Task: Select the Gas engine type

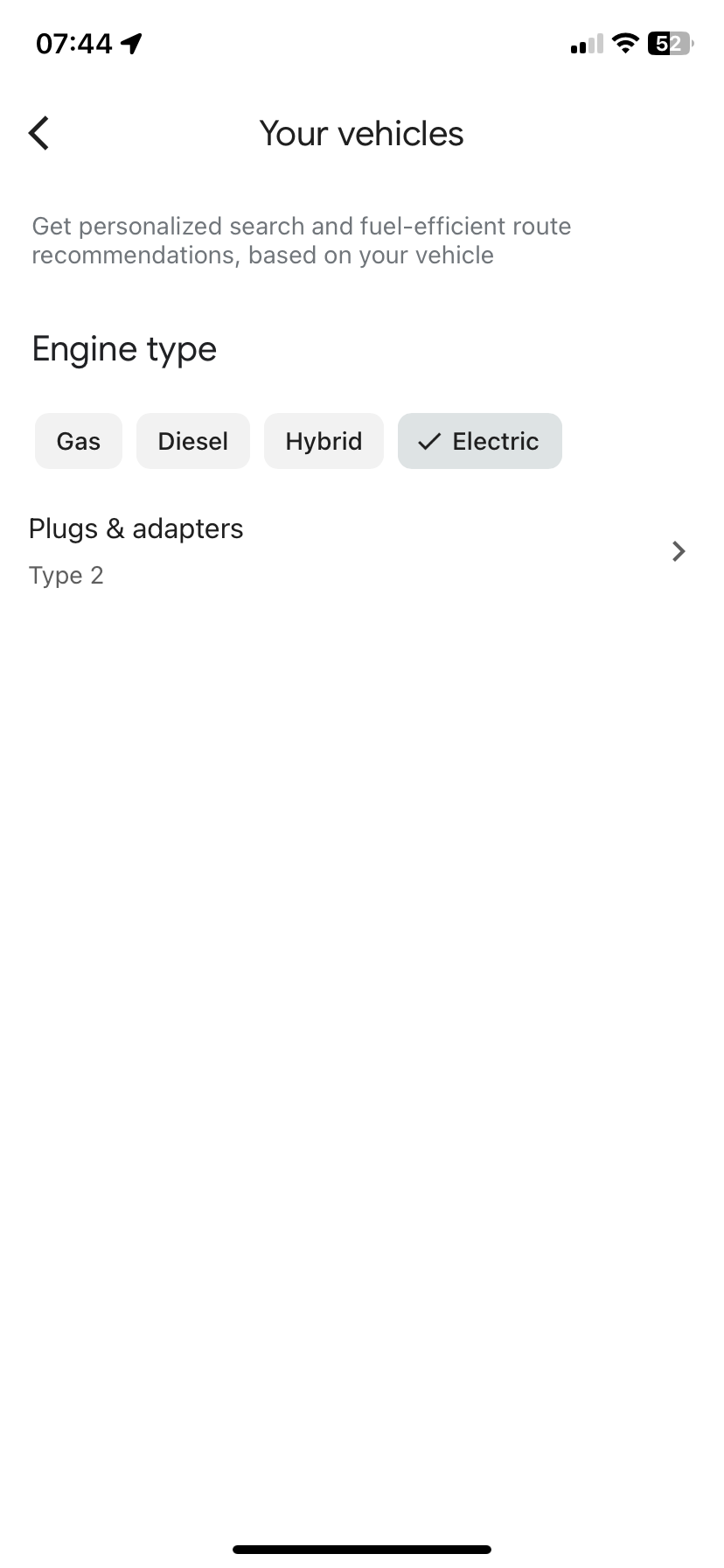Action: coord(79,441)
